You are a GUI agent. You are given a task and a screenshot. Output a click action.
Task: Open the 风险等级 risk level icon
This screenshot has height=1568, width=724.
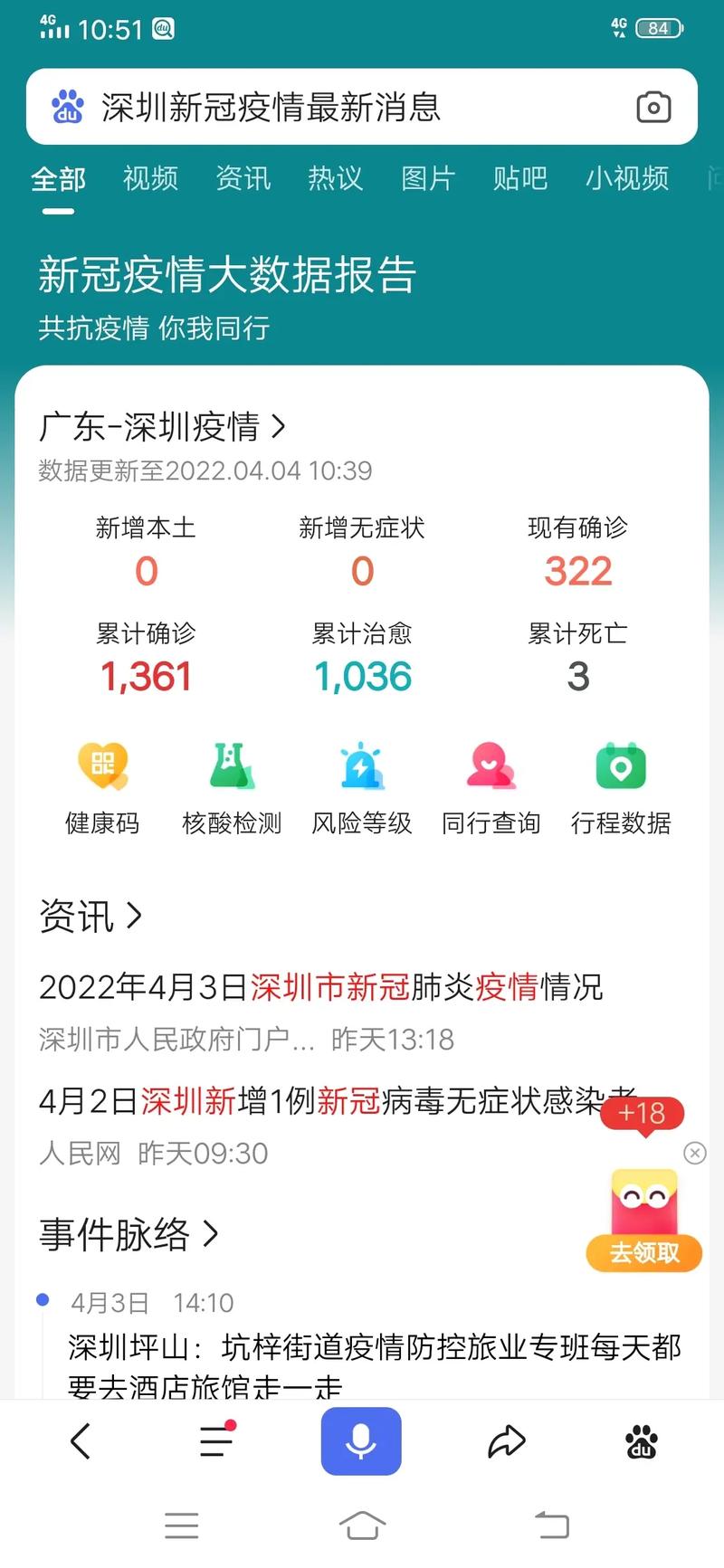click(x=361, y=785)
